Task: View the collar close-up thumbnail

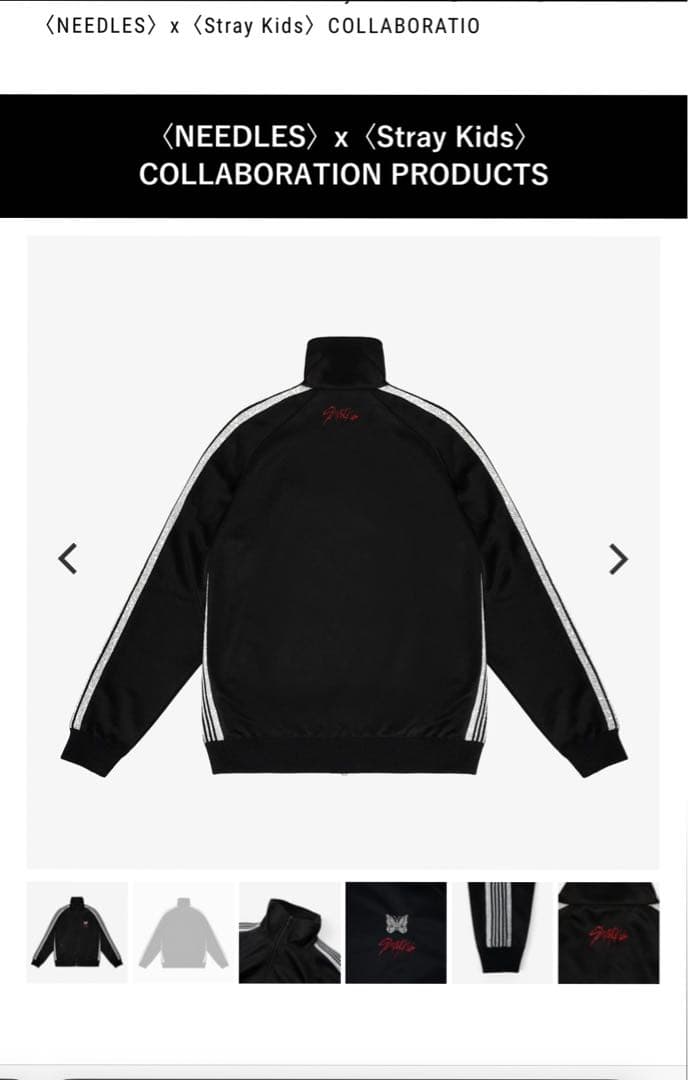Action: 290,932
